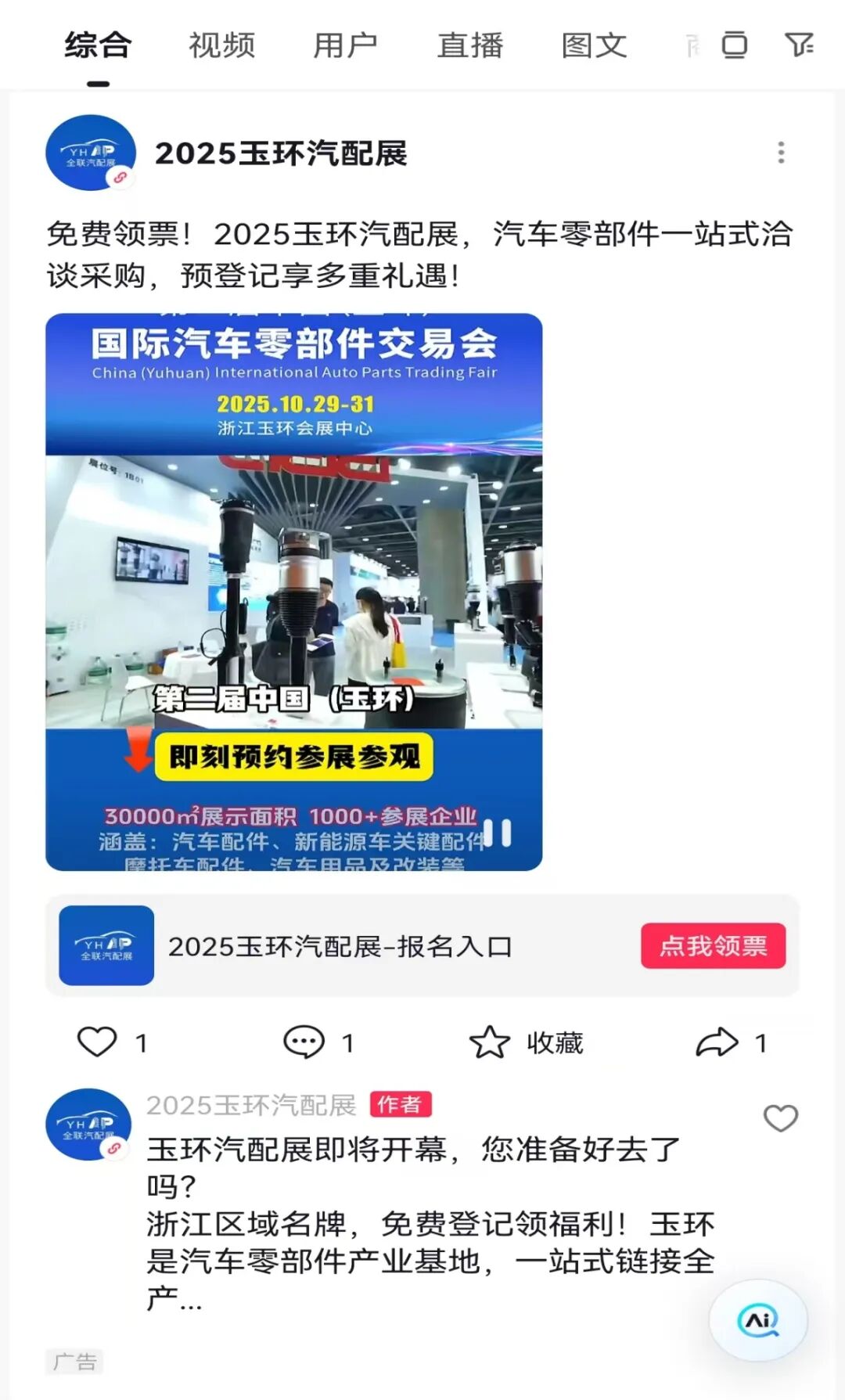845x1400 pixels.
Task: Tap the 点我领票 button
Action: click(713, 945)
